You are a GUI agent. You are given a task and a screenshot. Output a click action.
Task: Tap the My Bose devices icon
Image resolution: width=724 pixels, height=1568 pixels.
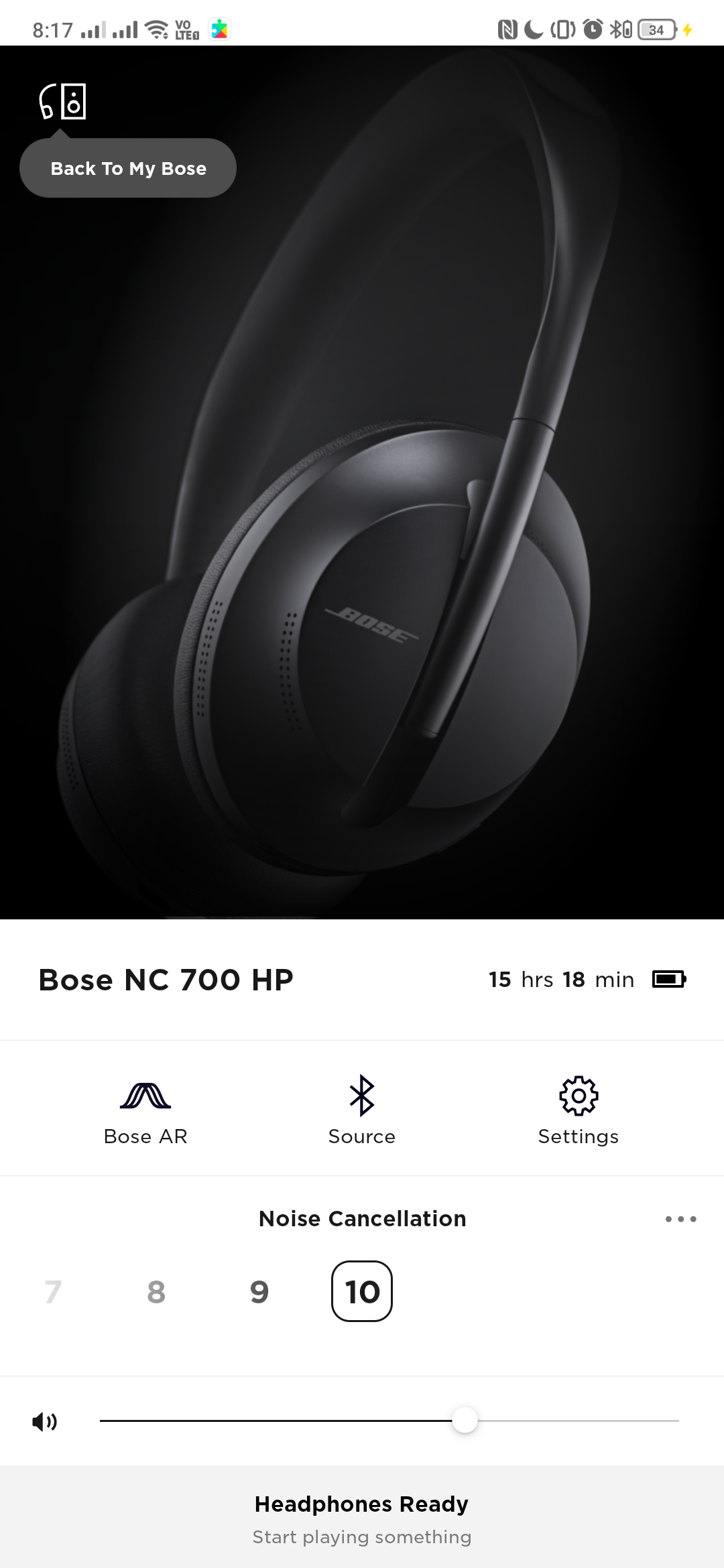(62, 102)
